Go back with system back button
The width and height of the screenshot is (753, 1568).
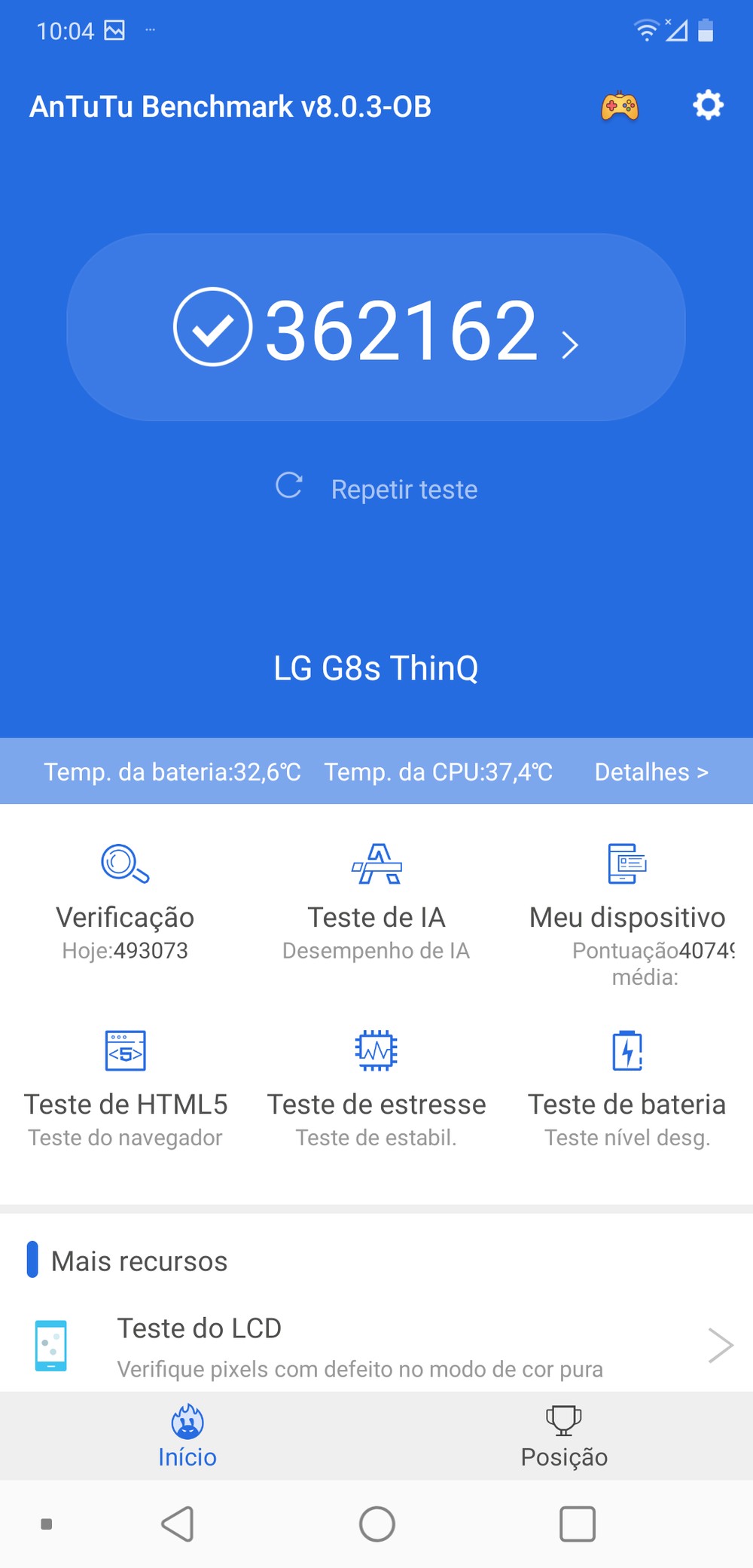point(178,1524)
